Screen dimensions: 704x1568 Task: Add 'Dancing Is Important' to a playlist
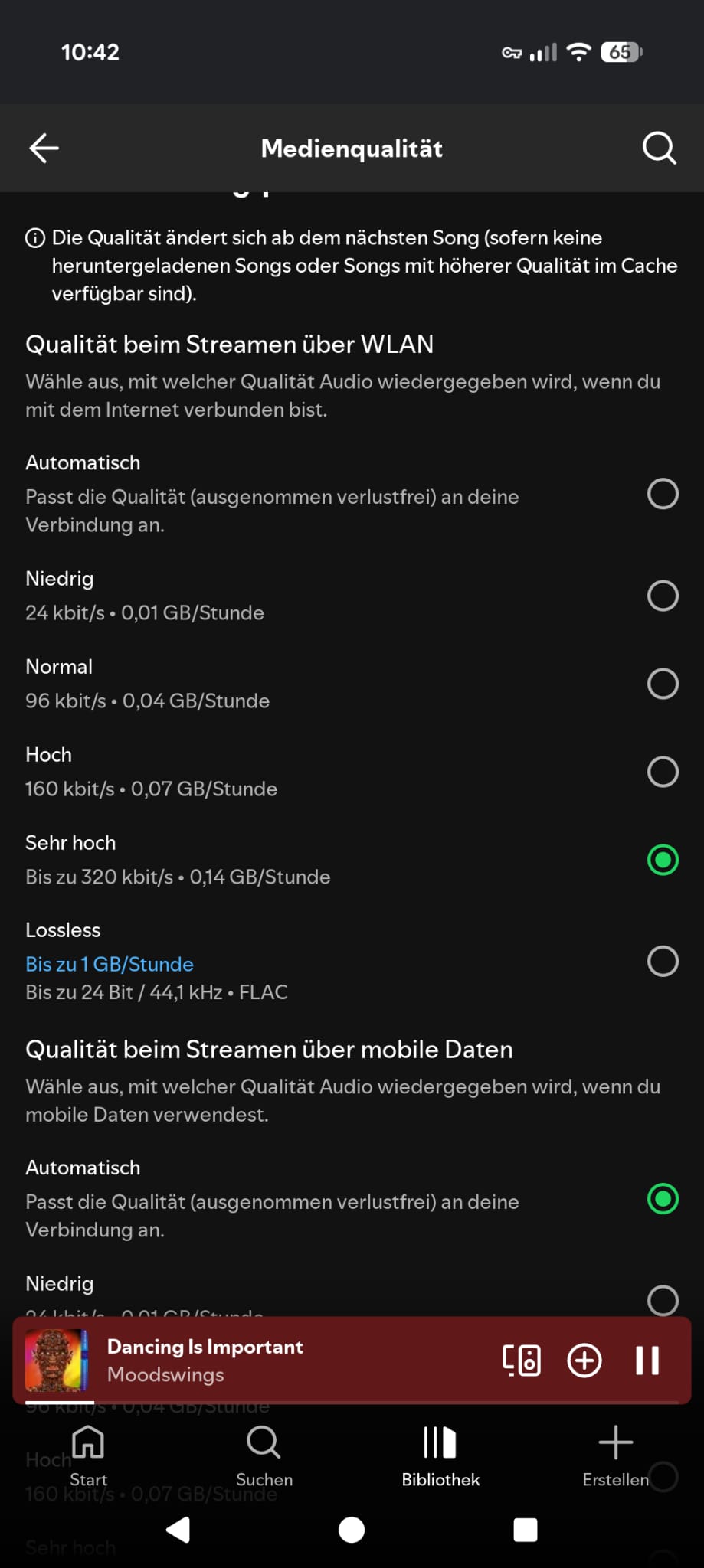[x=584, y=1361]
